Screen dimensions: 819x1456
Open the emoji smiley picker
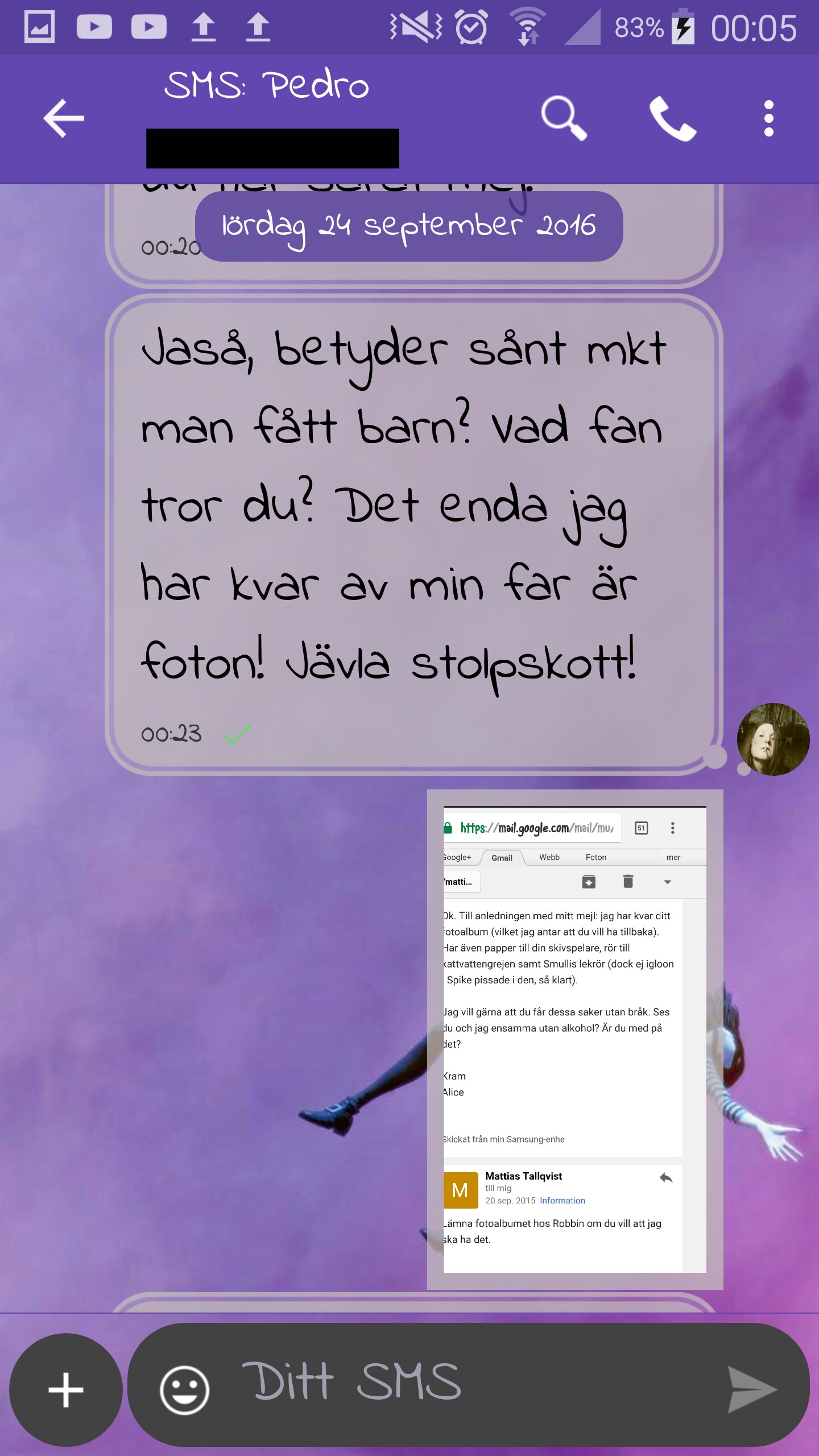(x=184, y=1390)
